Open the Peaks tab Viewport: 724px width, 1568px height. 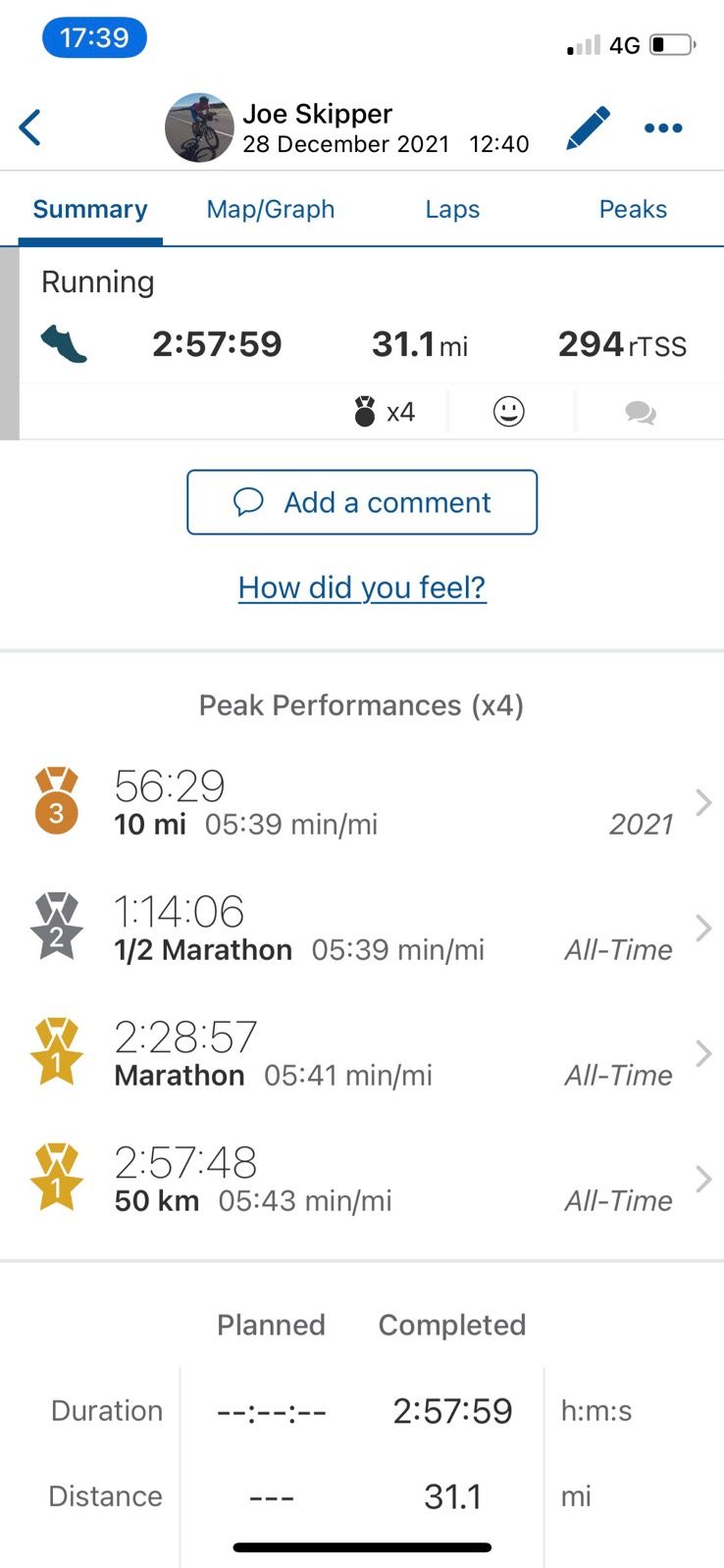(633, 209)
